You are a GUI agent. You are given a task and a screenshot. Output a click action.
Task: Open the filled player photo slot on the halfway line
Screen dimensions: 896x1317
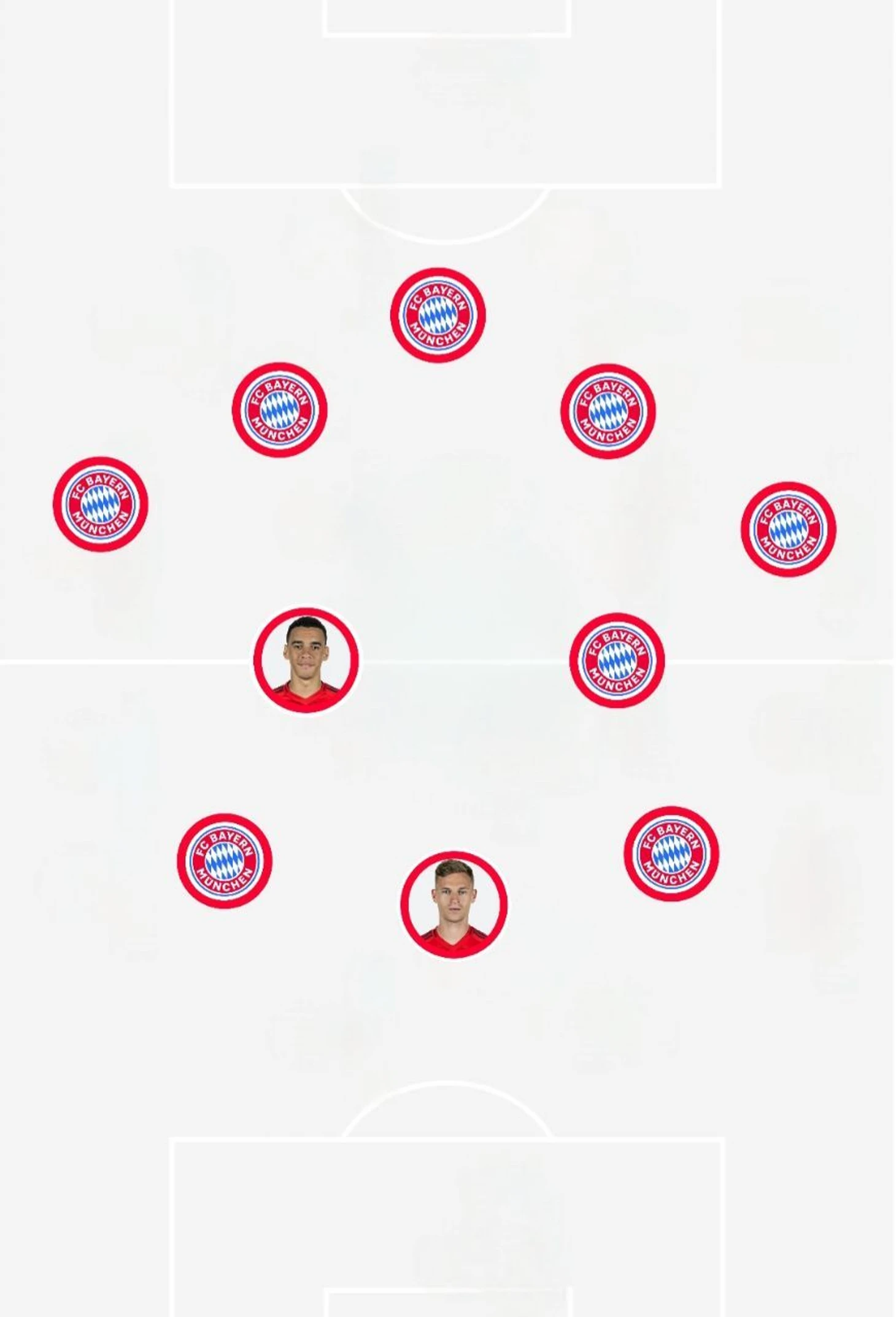point(306,660)
